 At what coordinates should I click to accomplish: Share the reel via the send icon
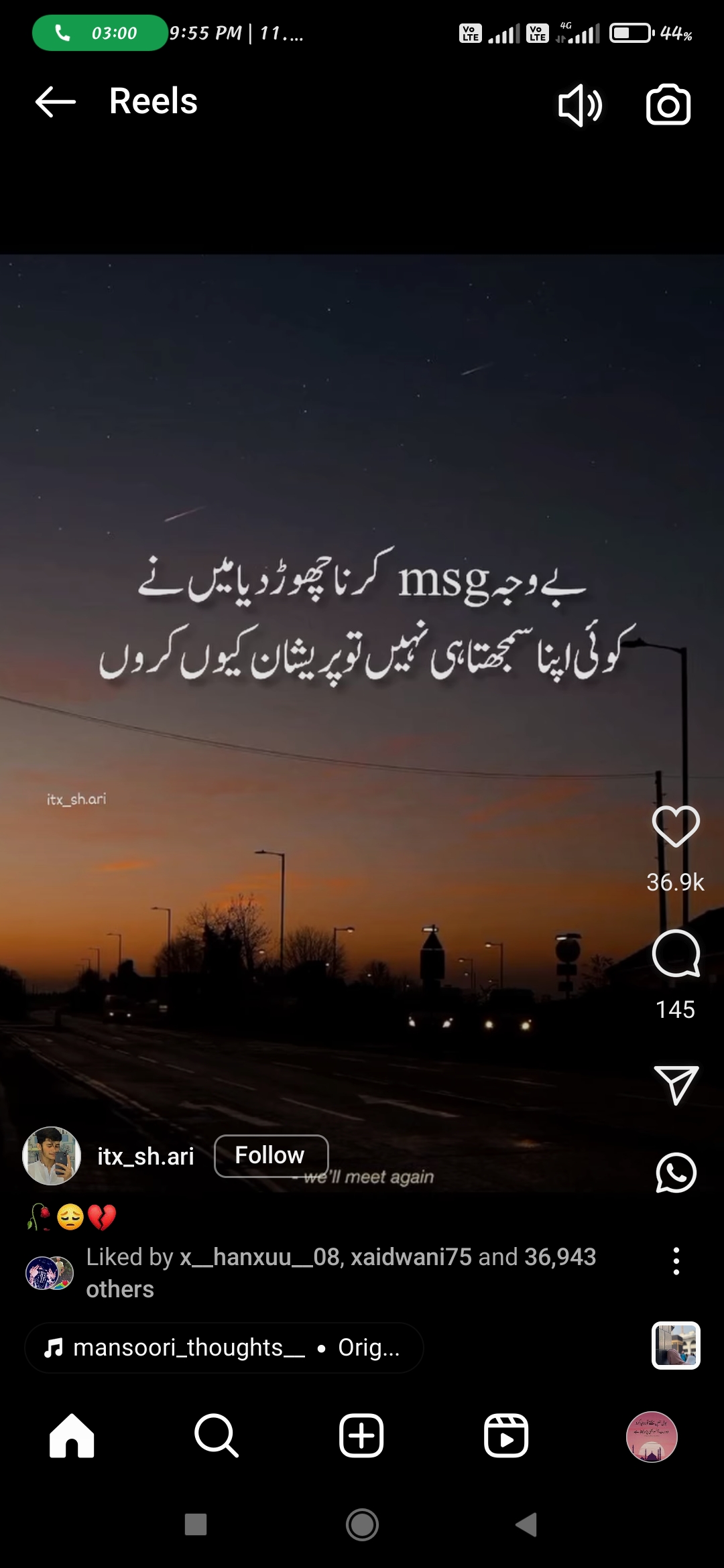click(x=676, y=1084)
